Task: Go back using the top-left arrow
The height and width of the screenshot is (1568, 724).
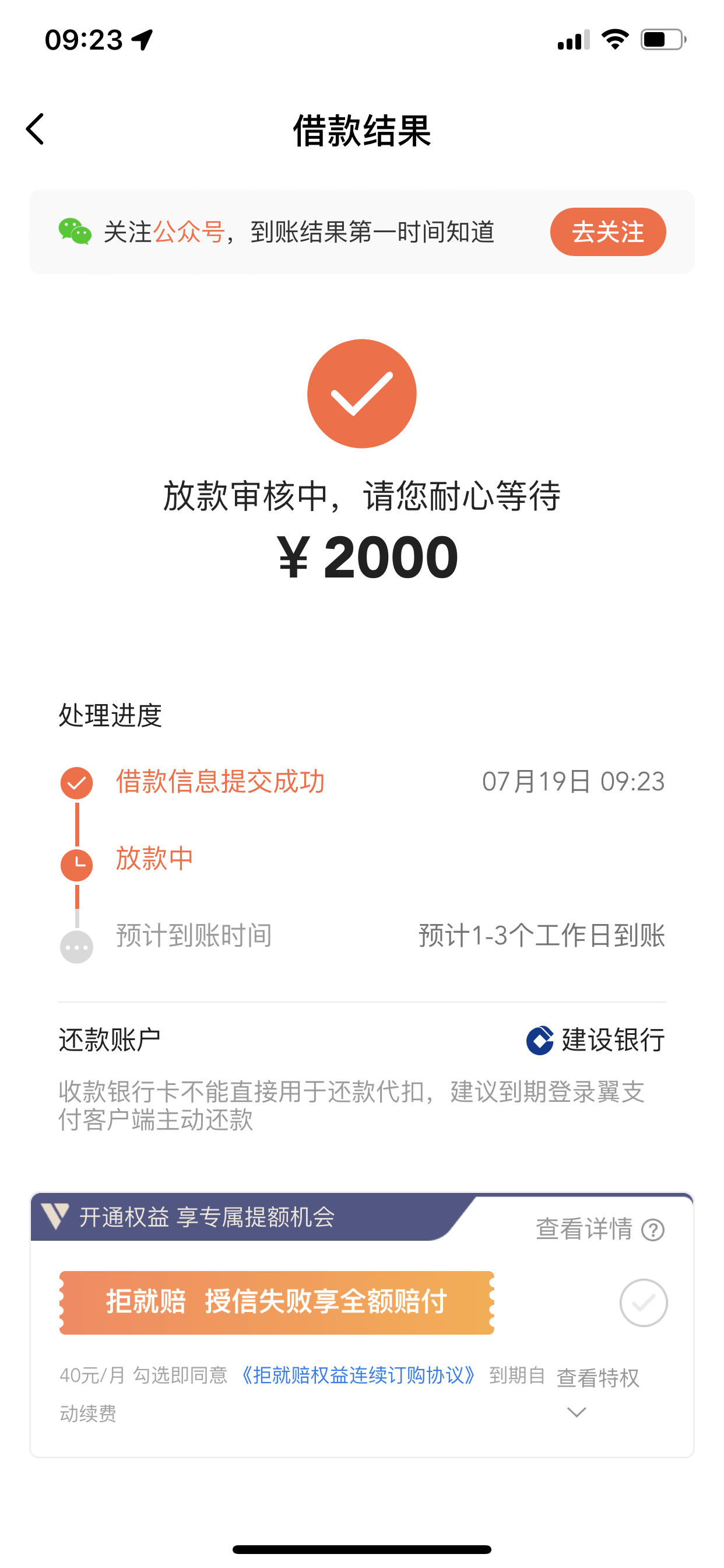Action: 36,129
